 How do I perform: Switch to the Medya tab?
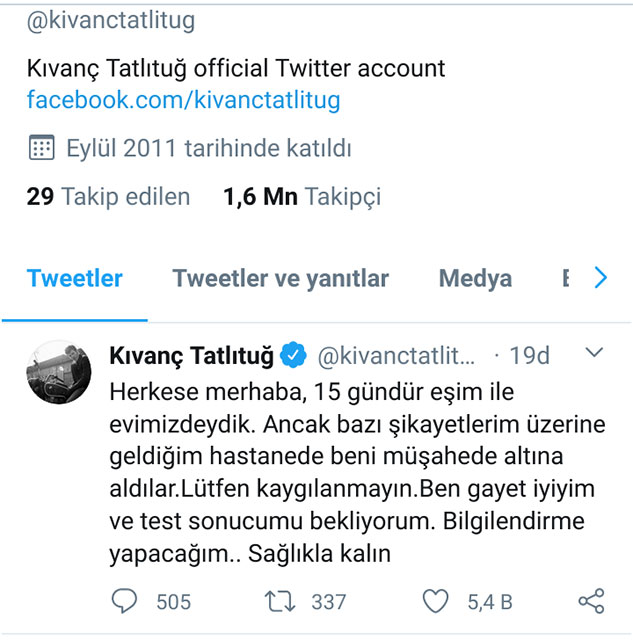(x=475, y=278)
